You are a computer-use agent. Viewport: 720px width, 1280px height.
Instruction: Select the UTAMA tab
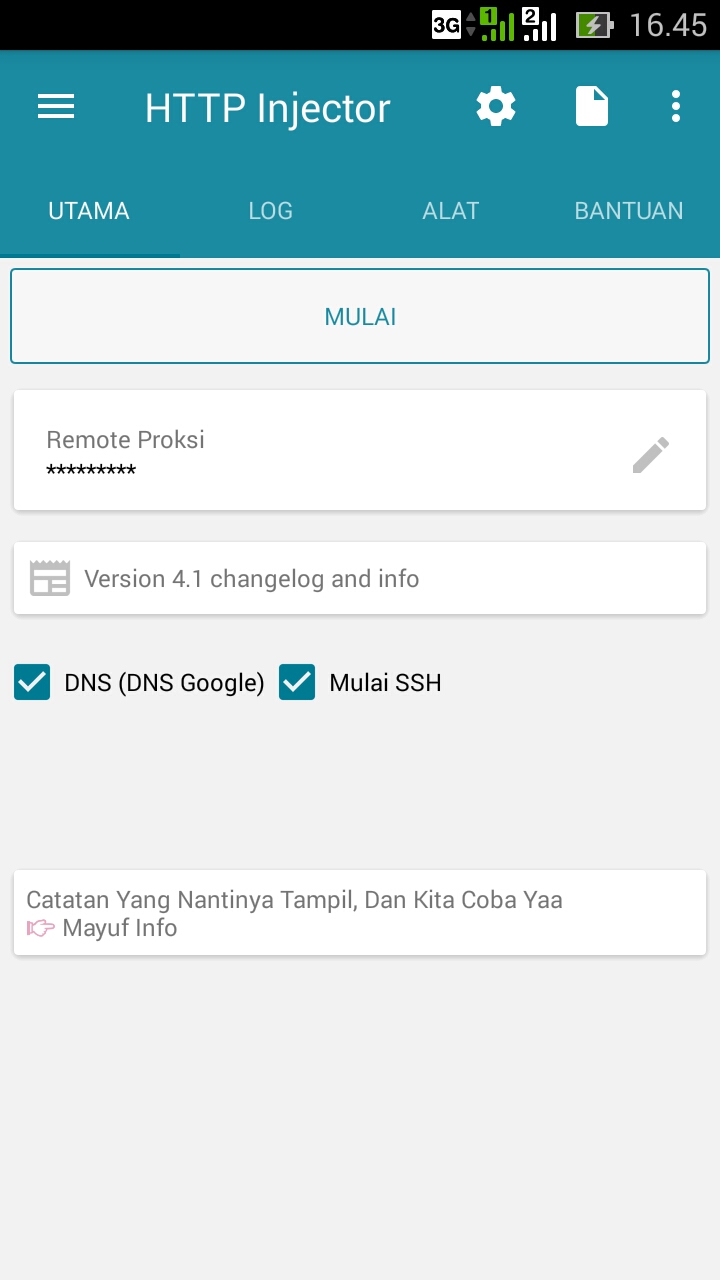pos(89,211)
